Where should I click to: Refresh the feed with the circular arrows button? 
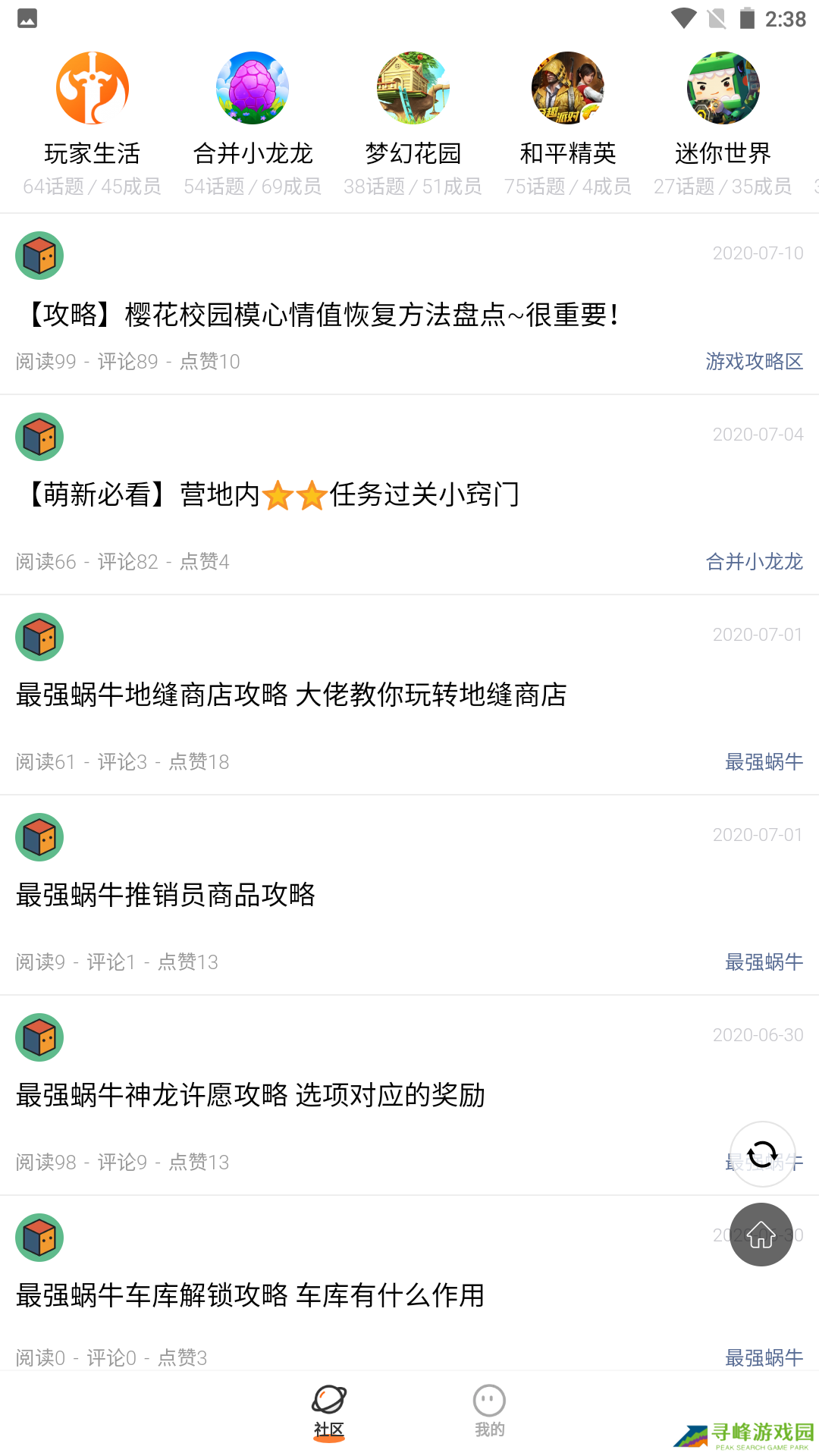click(762, 1154)
